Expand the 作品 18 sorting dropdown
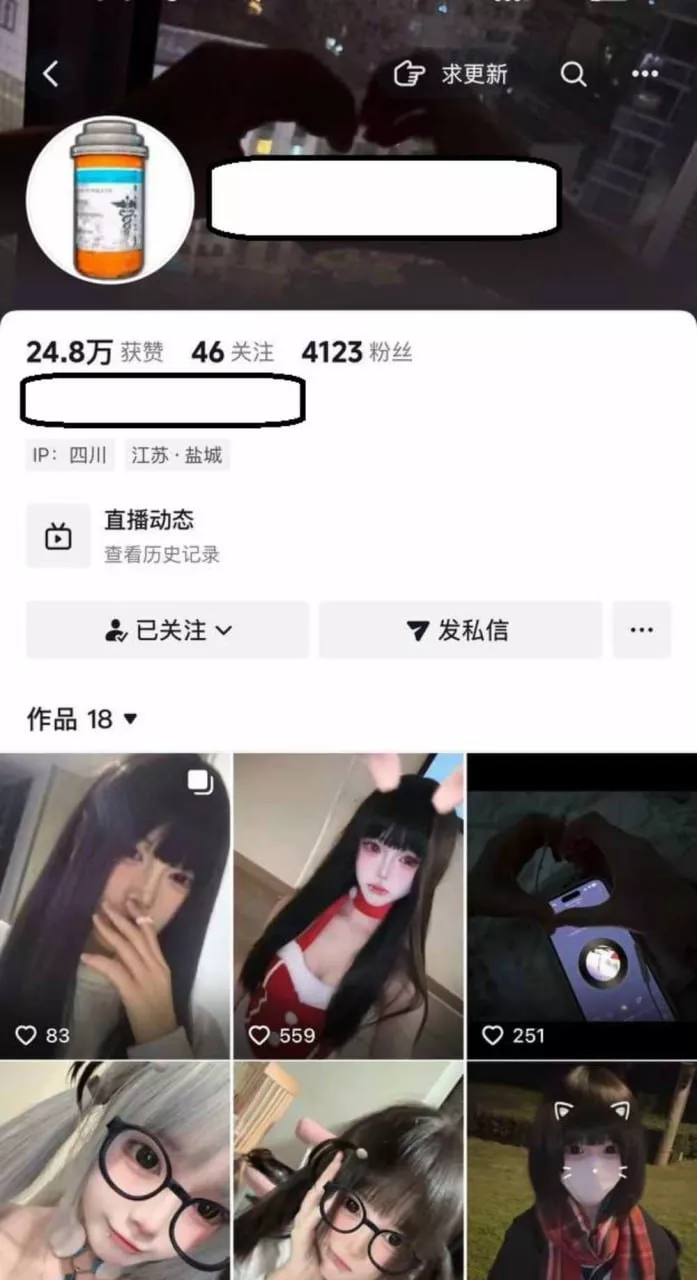The image size is (697, 1280). (x=82, y=719)
